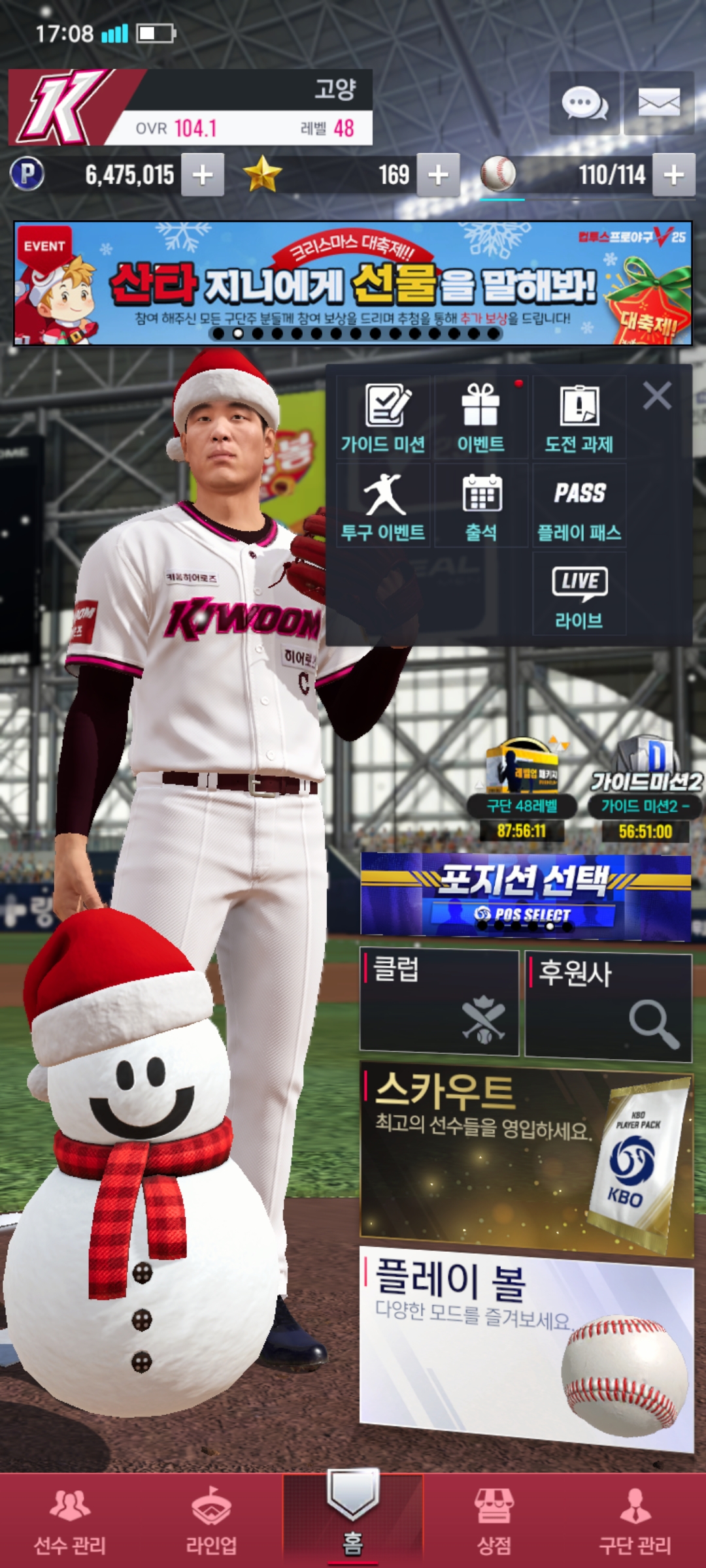Open 이벤트 gift menu
Viewport: 706px width, 1568px height.
(x=480, y=419)
